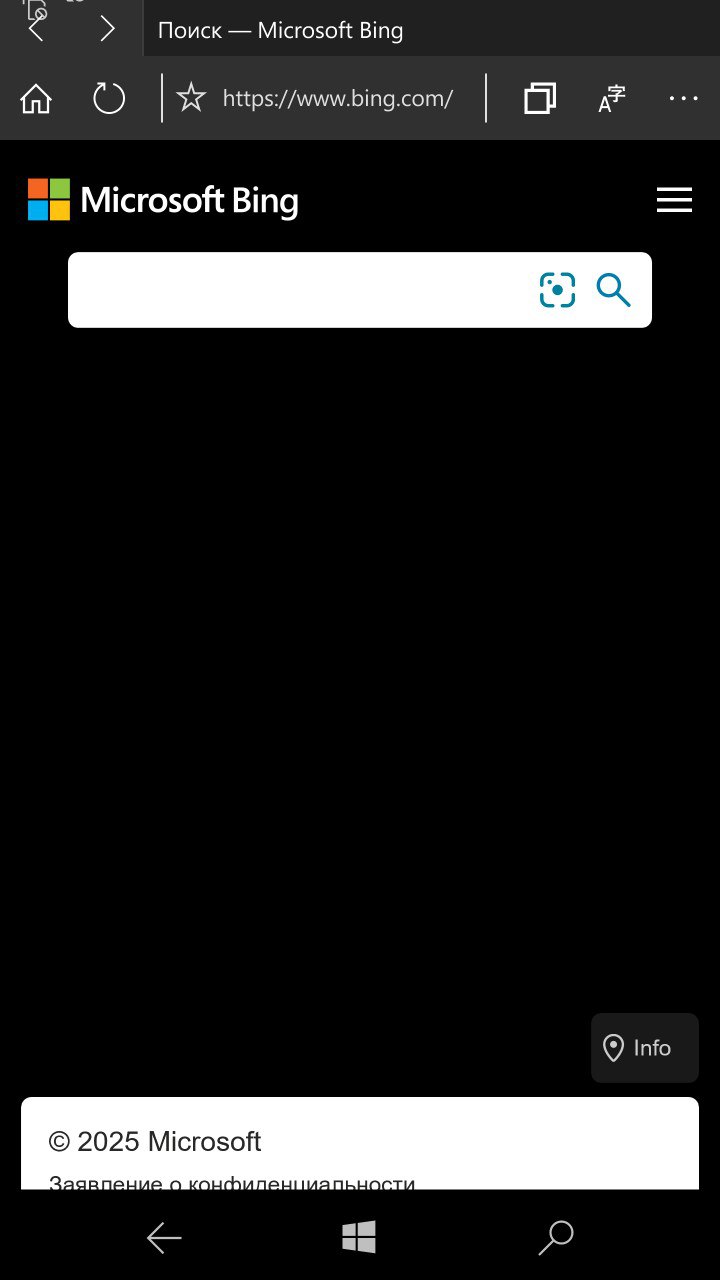This screenshot has width=720, height=1280.
Task: Start a visual search with the camera icon
Action: [x=557, y=290]
